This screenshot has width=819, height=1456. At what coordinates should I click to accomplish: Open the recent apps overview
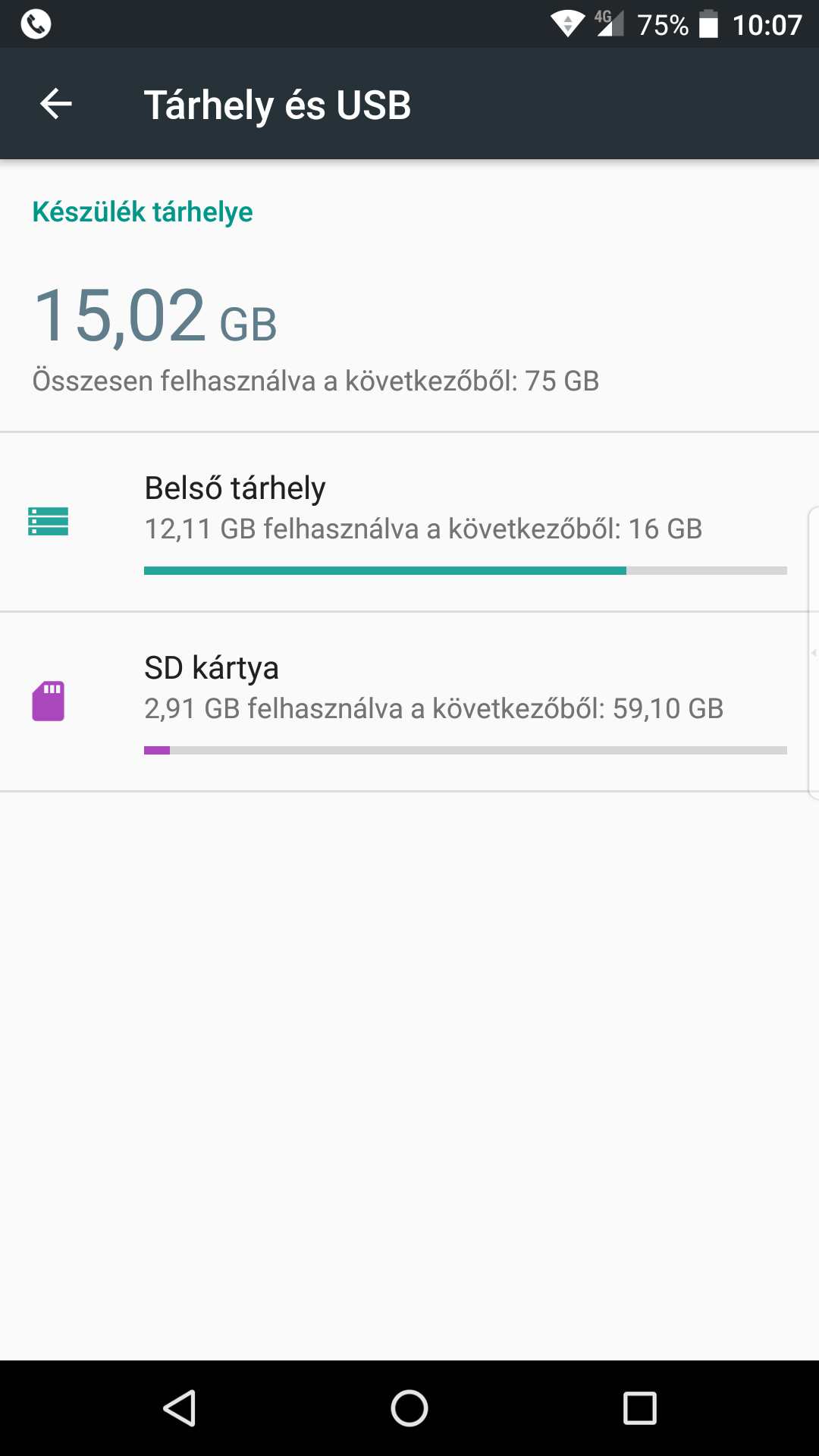(639, 1408)
